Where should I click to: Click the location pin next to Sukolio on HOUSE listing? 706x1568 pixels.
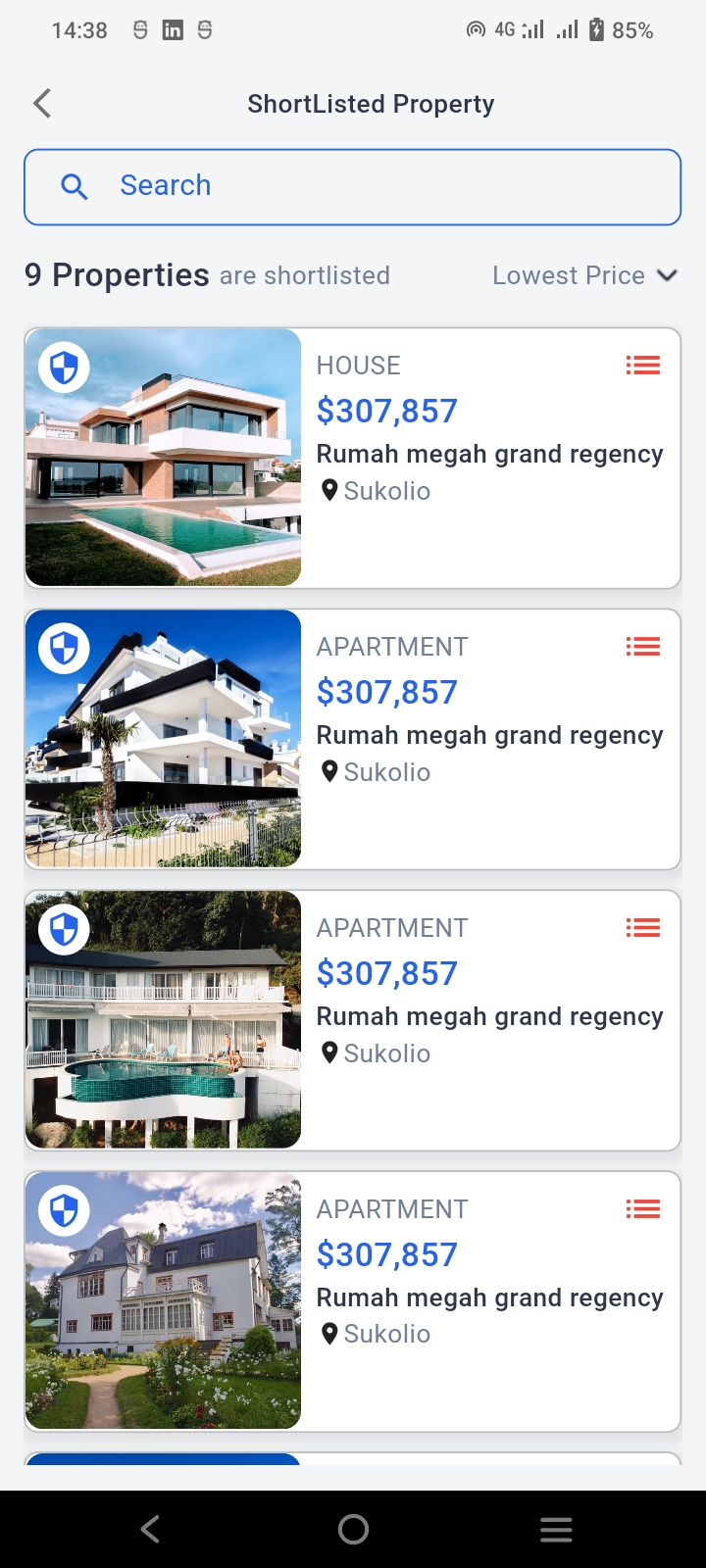coord(329,490)
